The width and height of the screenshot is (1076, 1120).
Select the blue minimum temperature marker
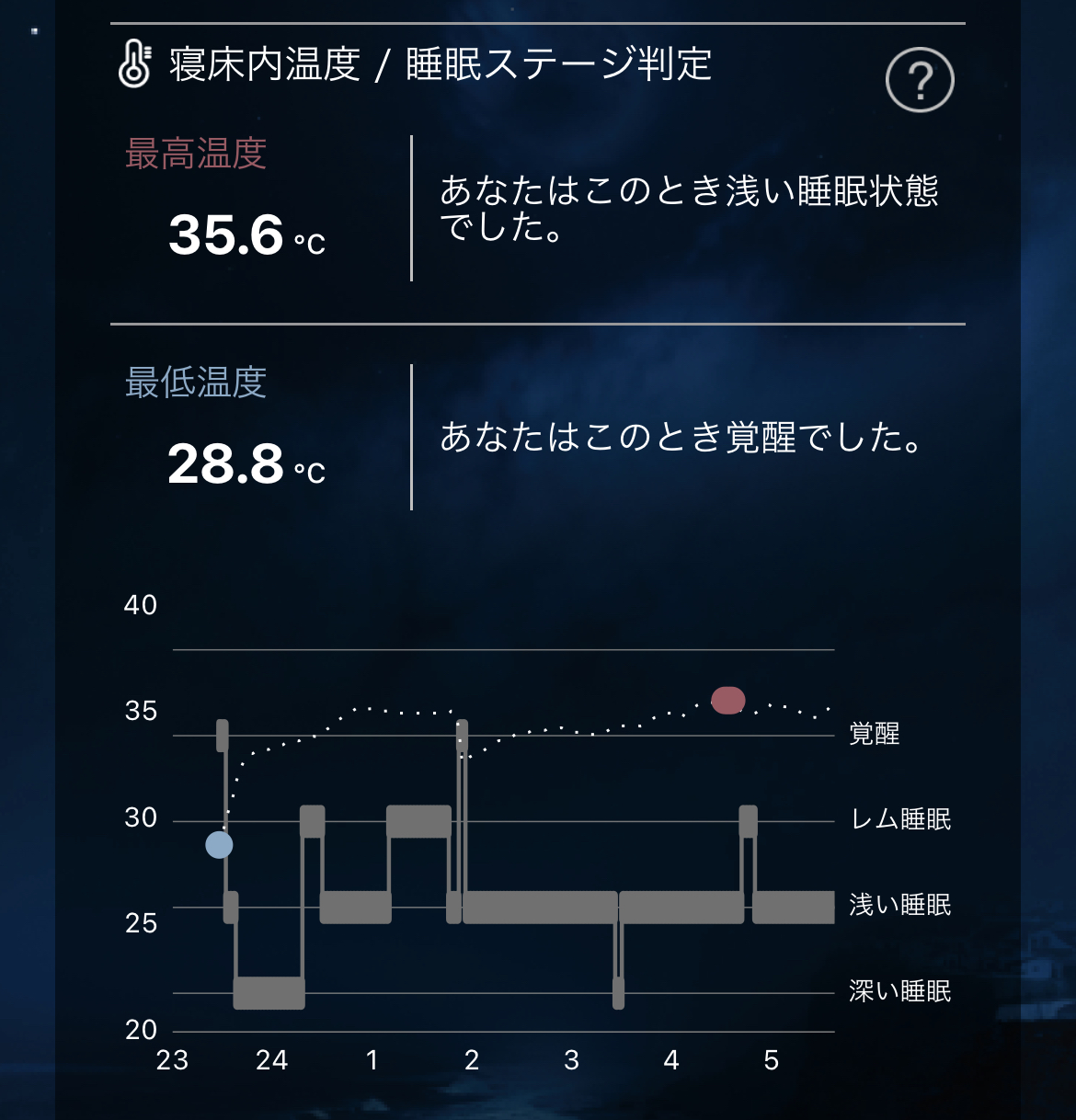point(220,845)
